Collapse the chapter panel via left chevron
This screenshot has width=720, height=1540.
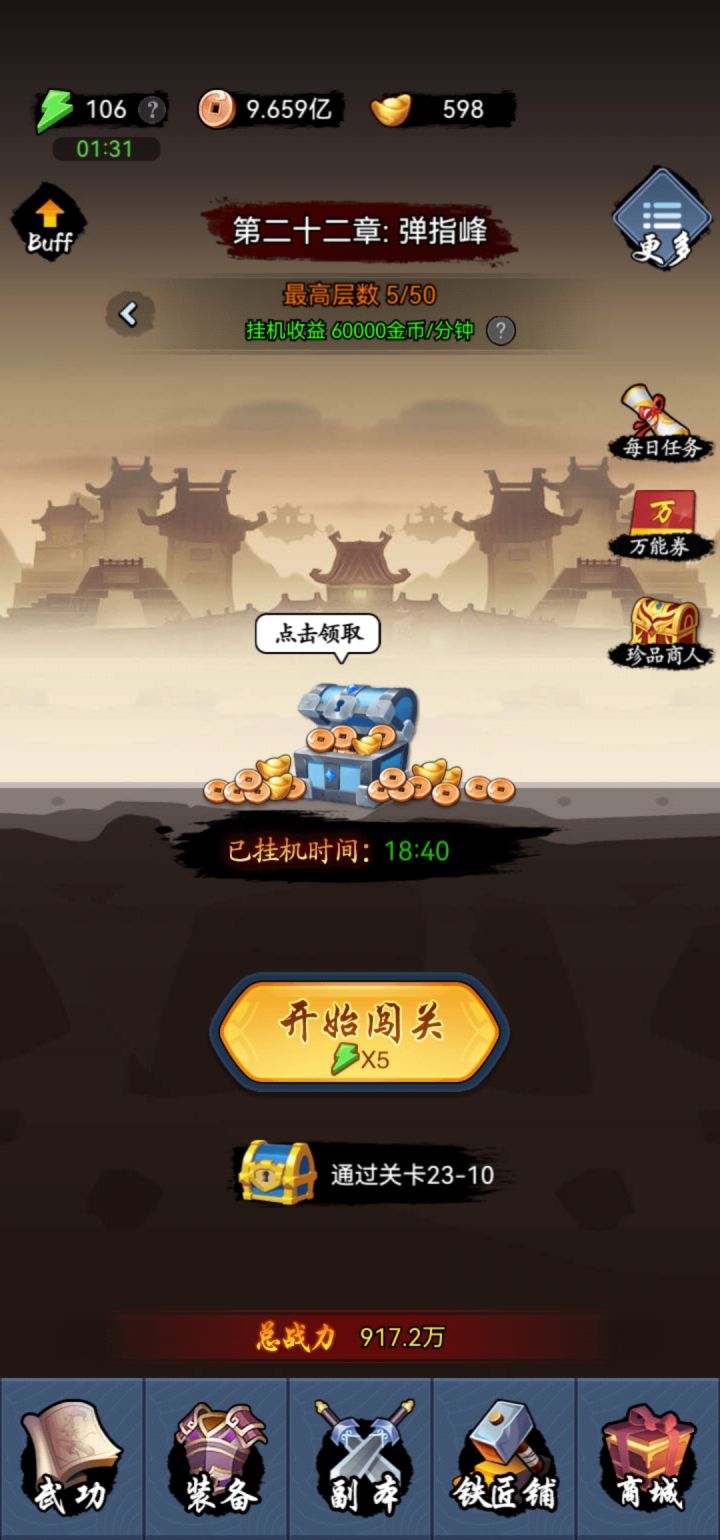click(x=128, y=312)
